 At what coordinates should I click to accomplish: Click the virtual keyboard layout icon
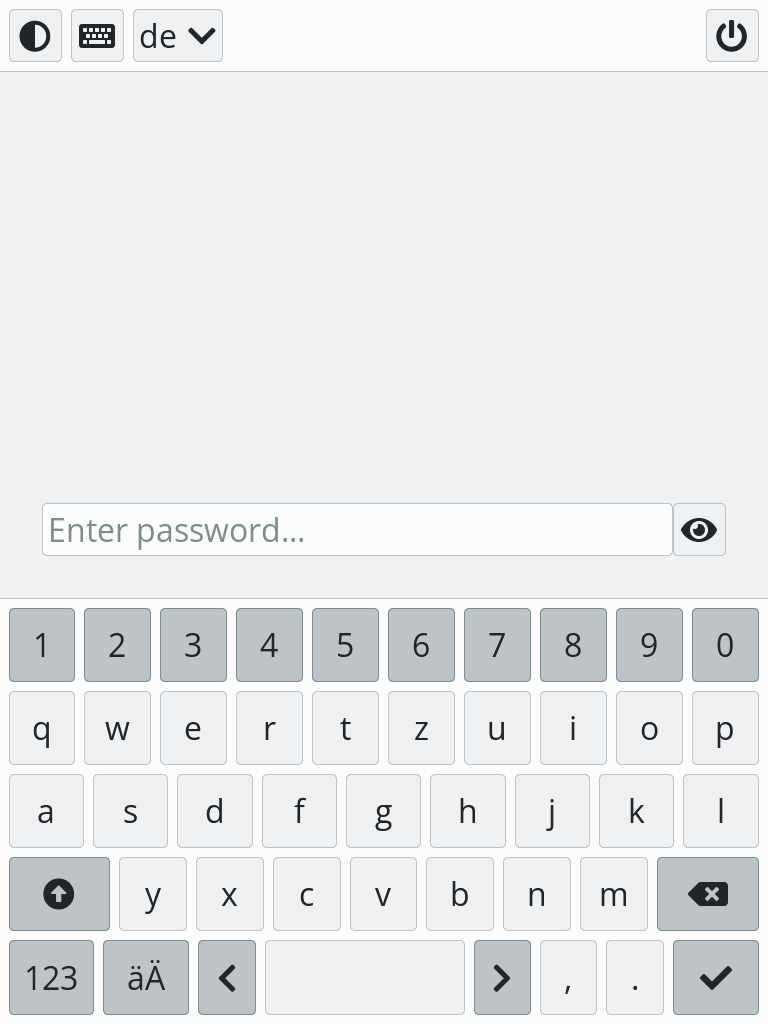pos(97,35)
